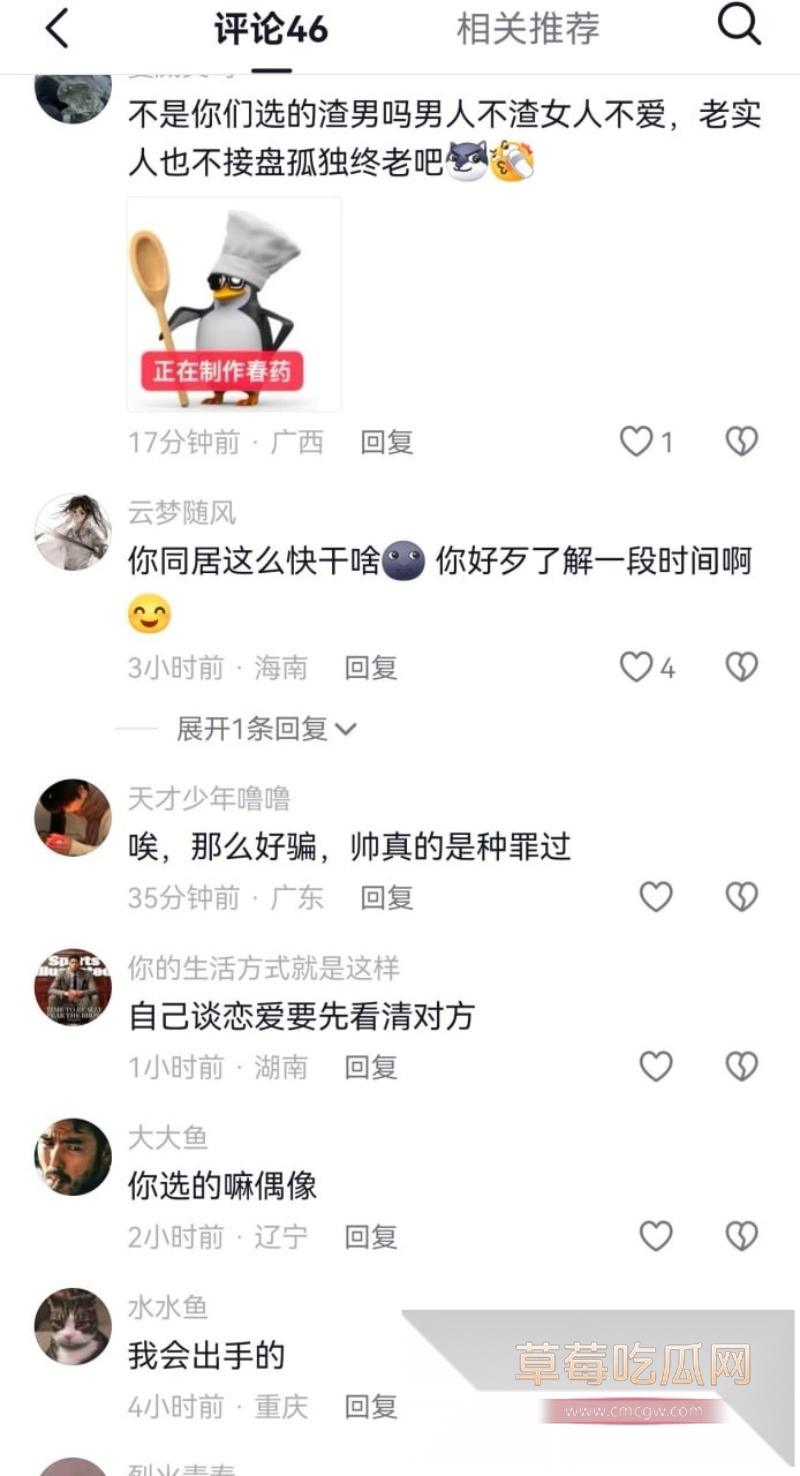Click the broken-heart dislike on the penguin meme comment
The width and height of the screenshot is (800, 1476).
click(x=740, y=442)
